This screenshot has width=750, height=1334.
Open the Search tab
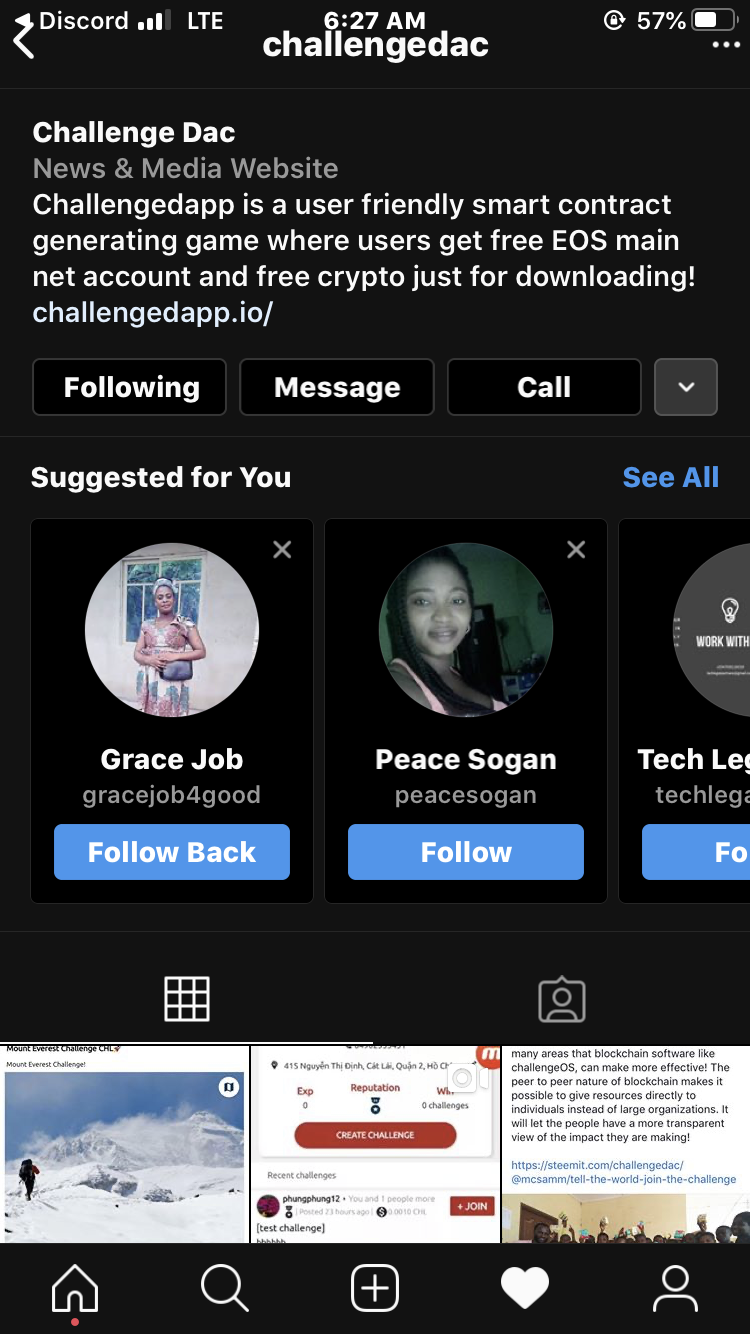pos(225,1288)
